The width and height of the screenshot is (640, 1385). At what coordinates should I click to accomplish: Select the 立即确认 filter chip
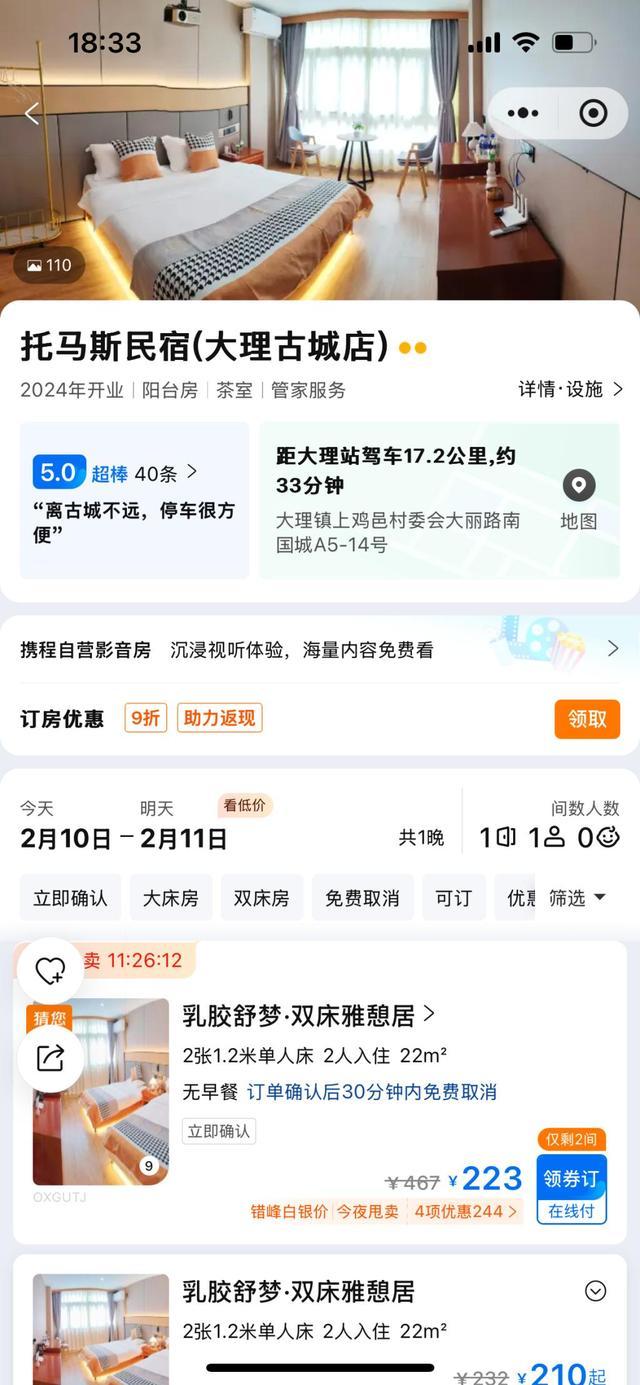70,898
